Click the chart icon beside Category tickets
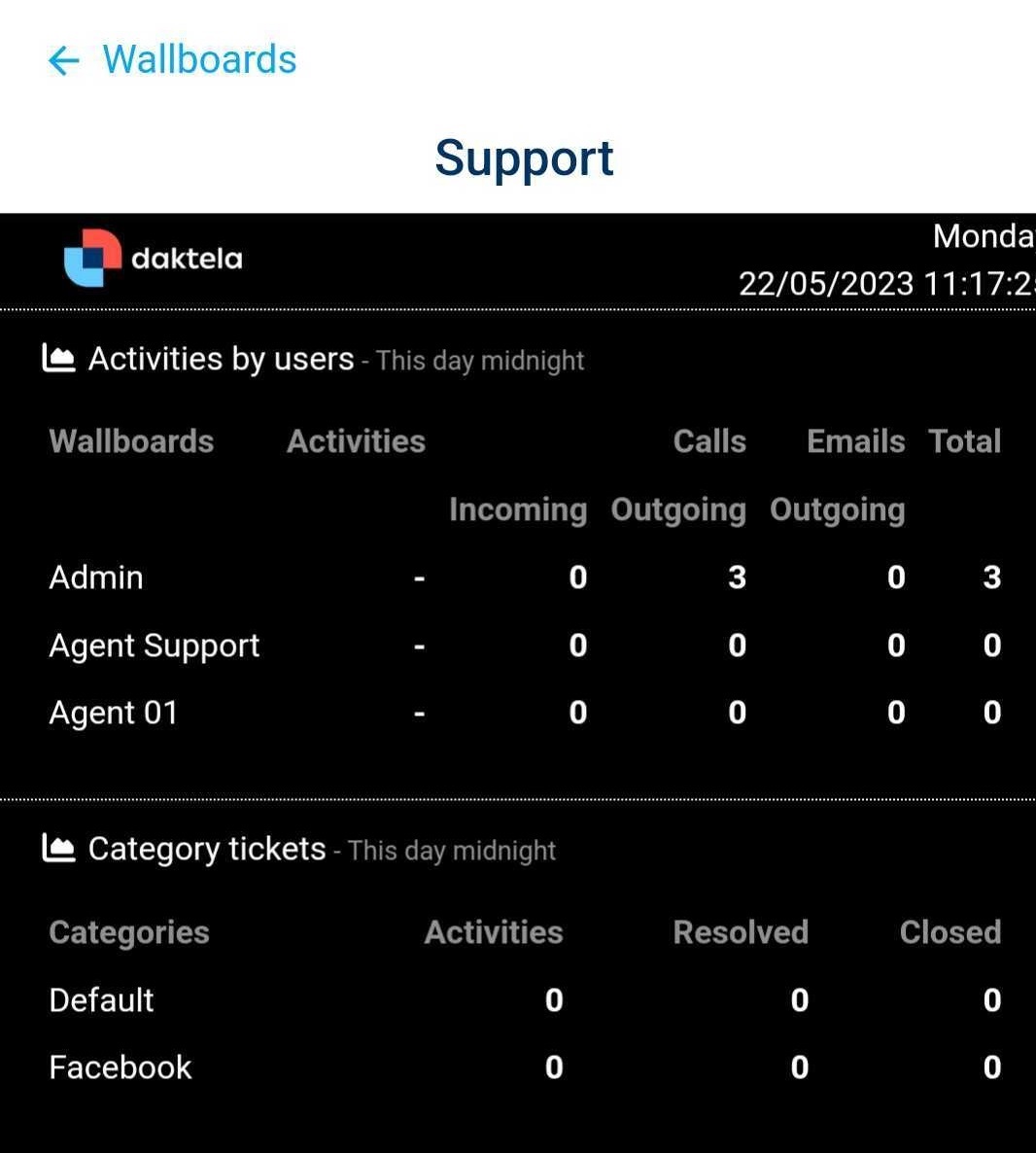The width and height of the screenshot is (1036, 1153). [60, 847]
